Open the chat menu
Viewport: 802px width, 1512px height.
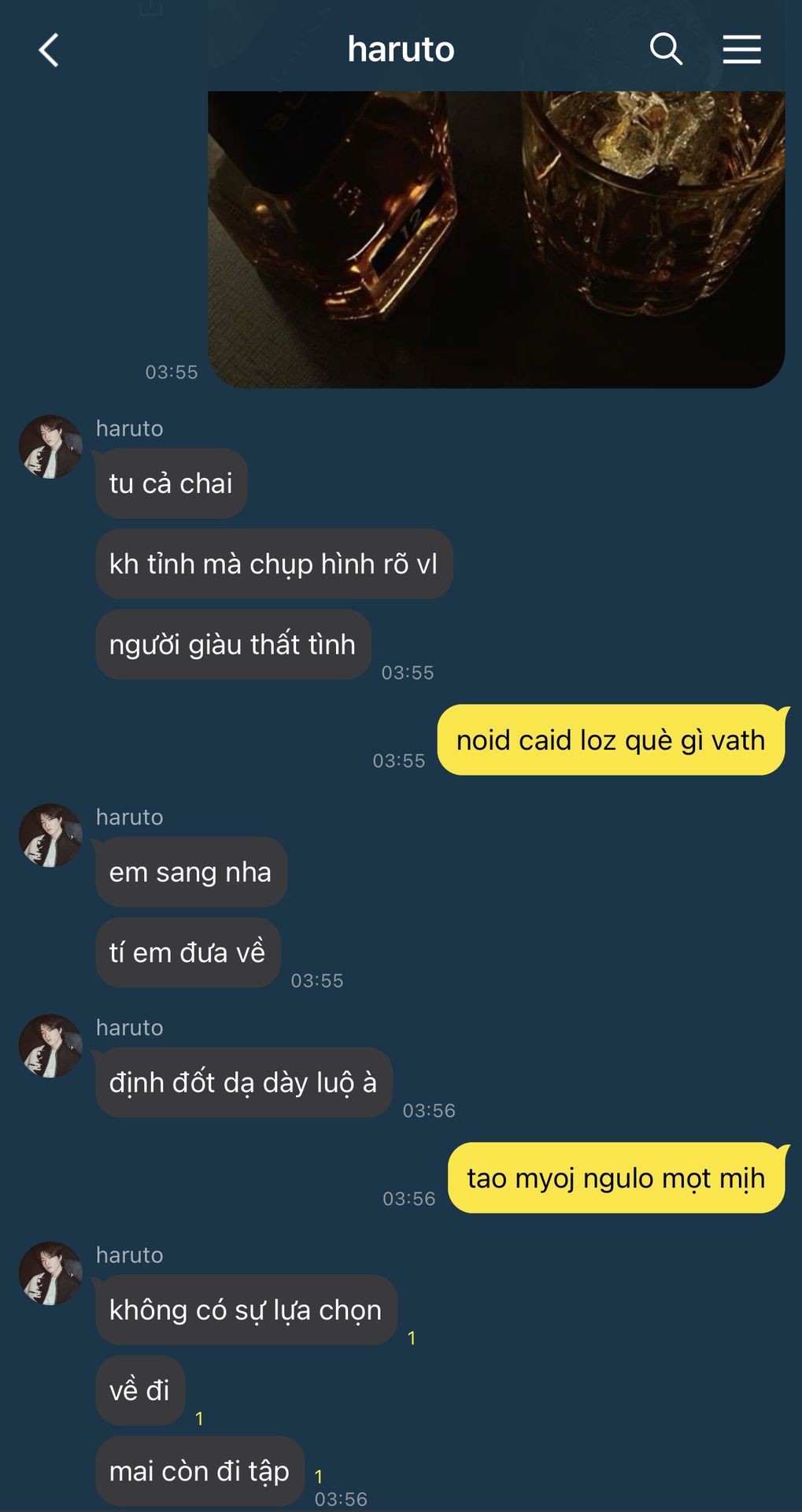(x=741, y=49)
